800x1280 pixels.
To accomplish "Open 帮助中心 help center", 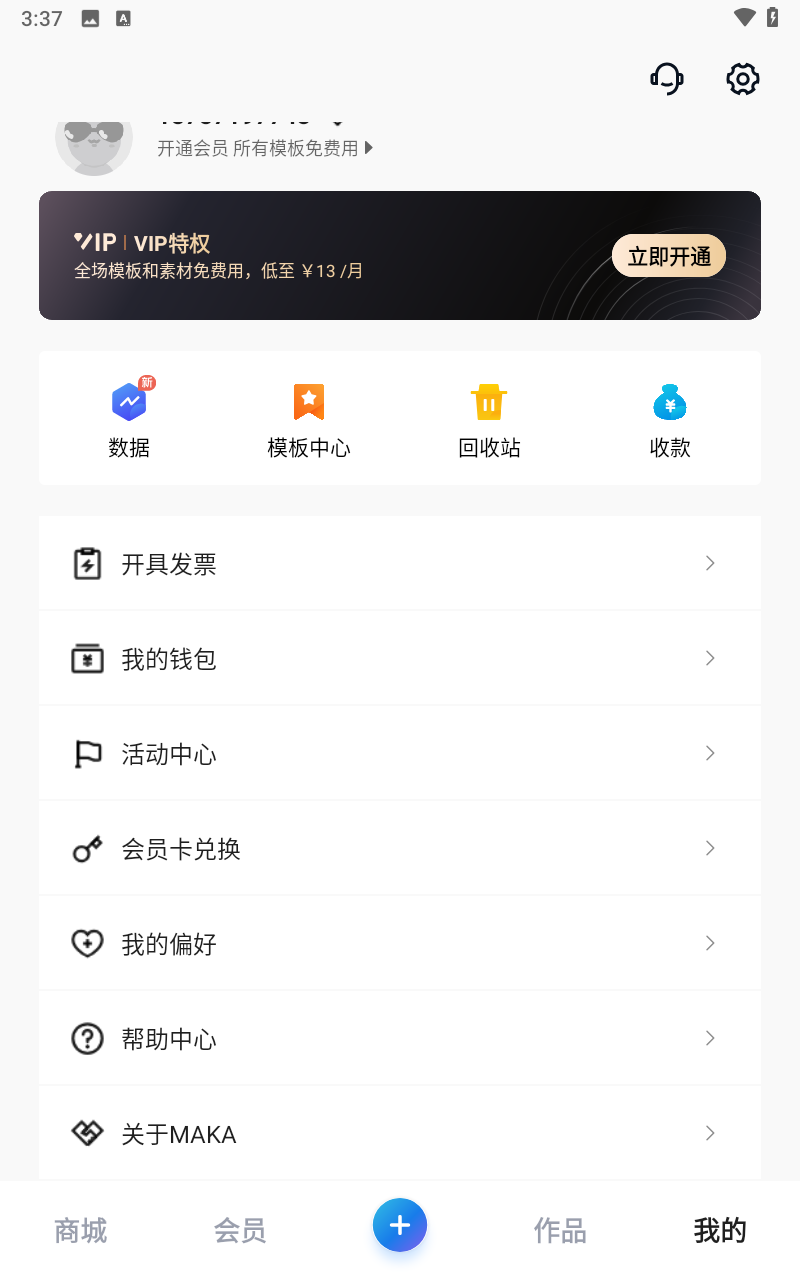I will click(400, 1039).
